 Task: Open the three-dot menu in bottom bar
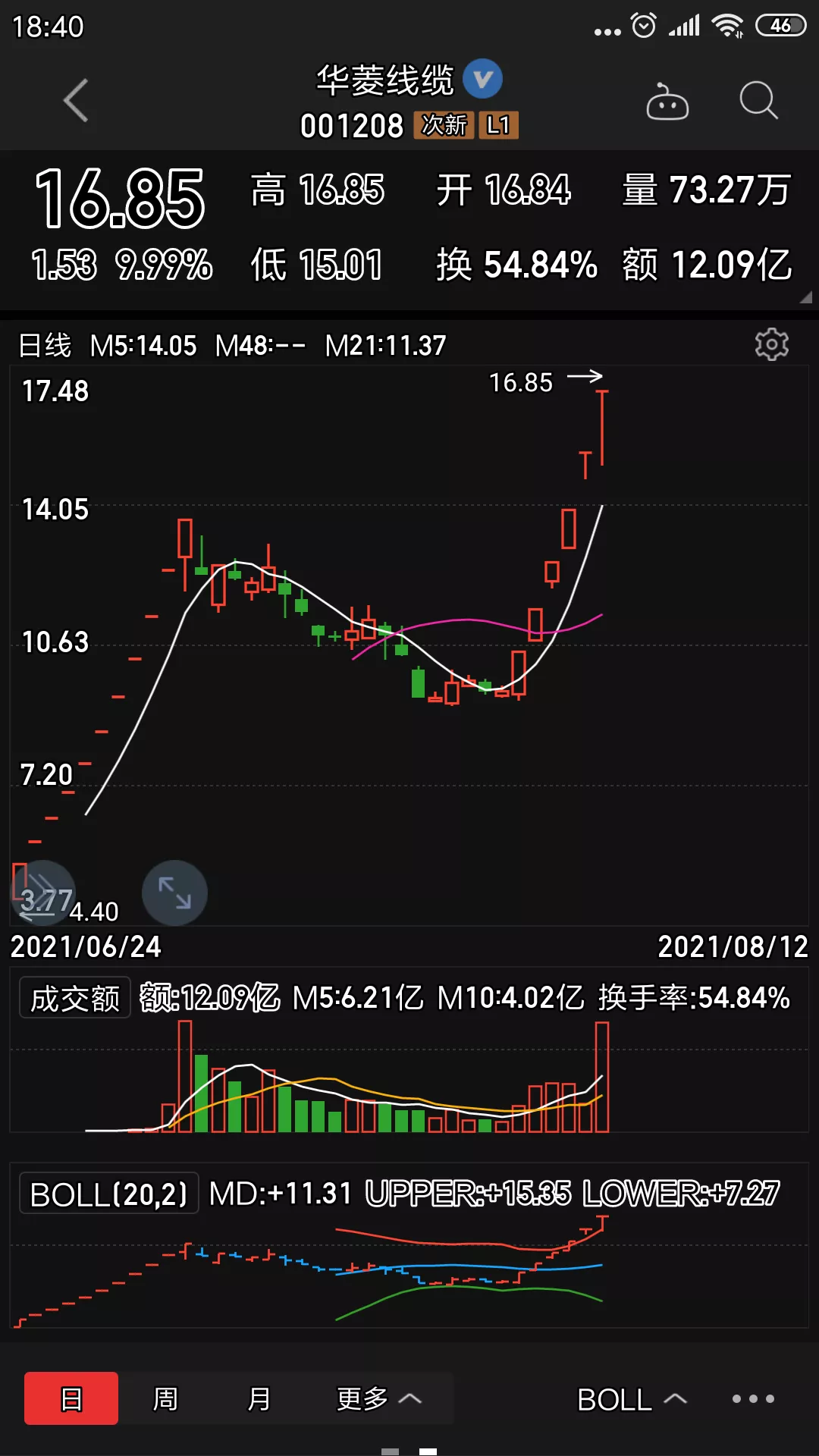(753, 1399)
